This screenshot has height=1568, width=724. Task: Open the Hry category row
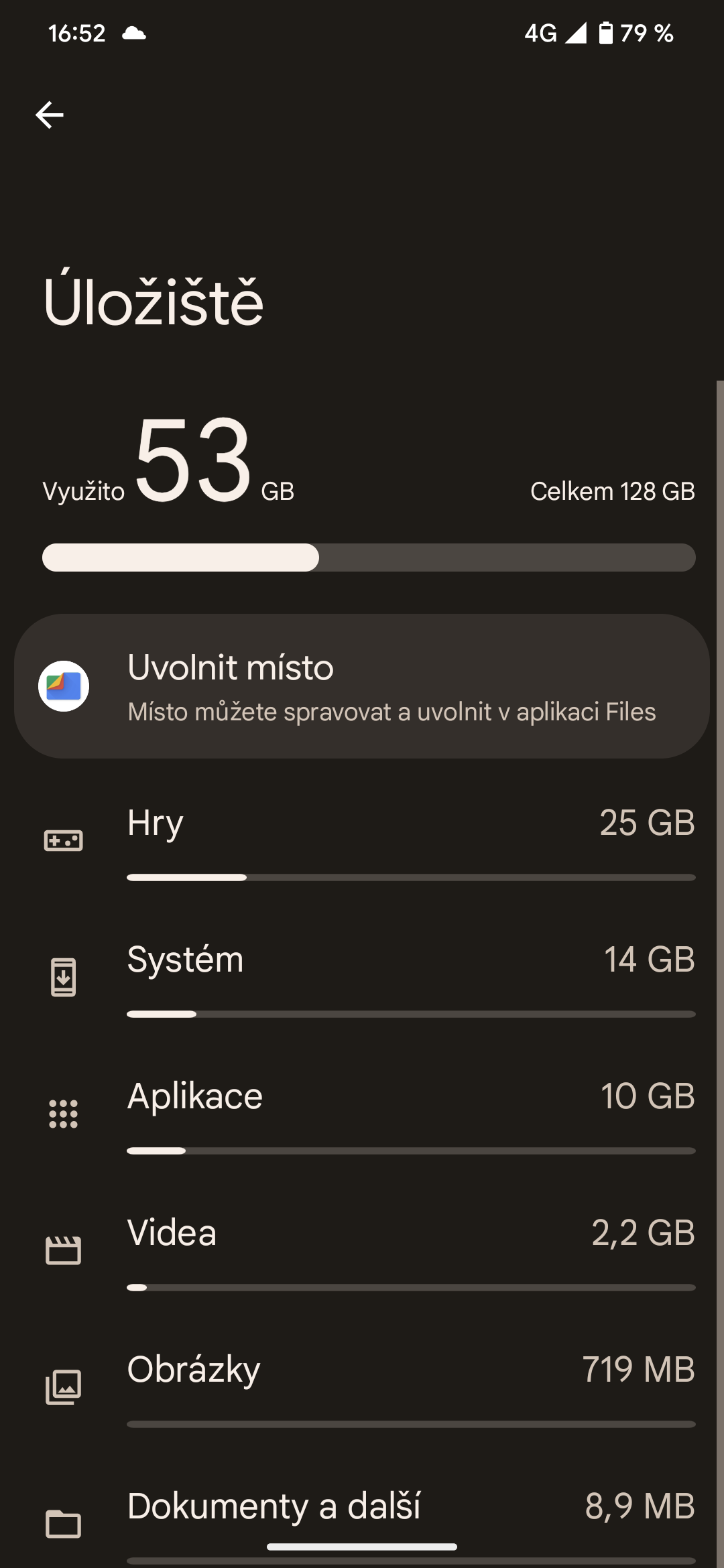pos(362,840)
